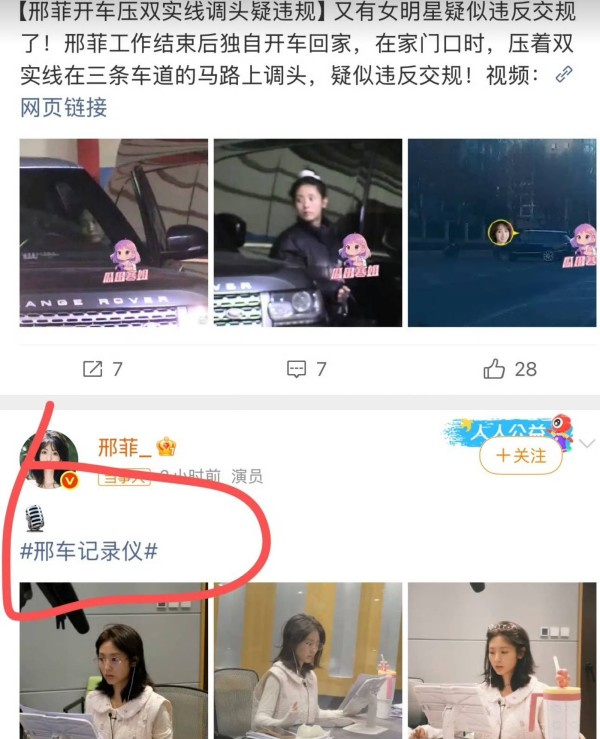Like the post with 28 likes

510,369
